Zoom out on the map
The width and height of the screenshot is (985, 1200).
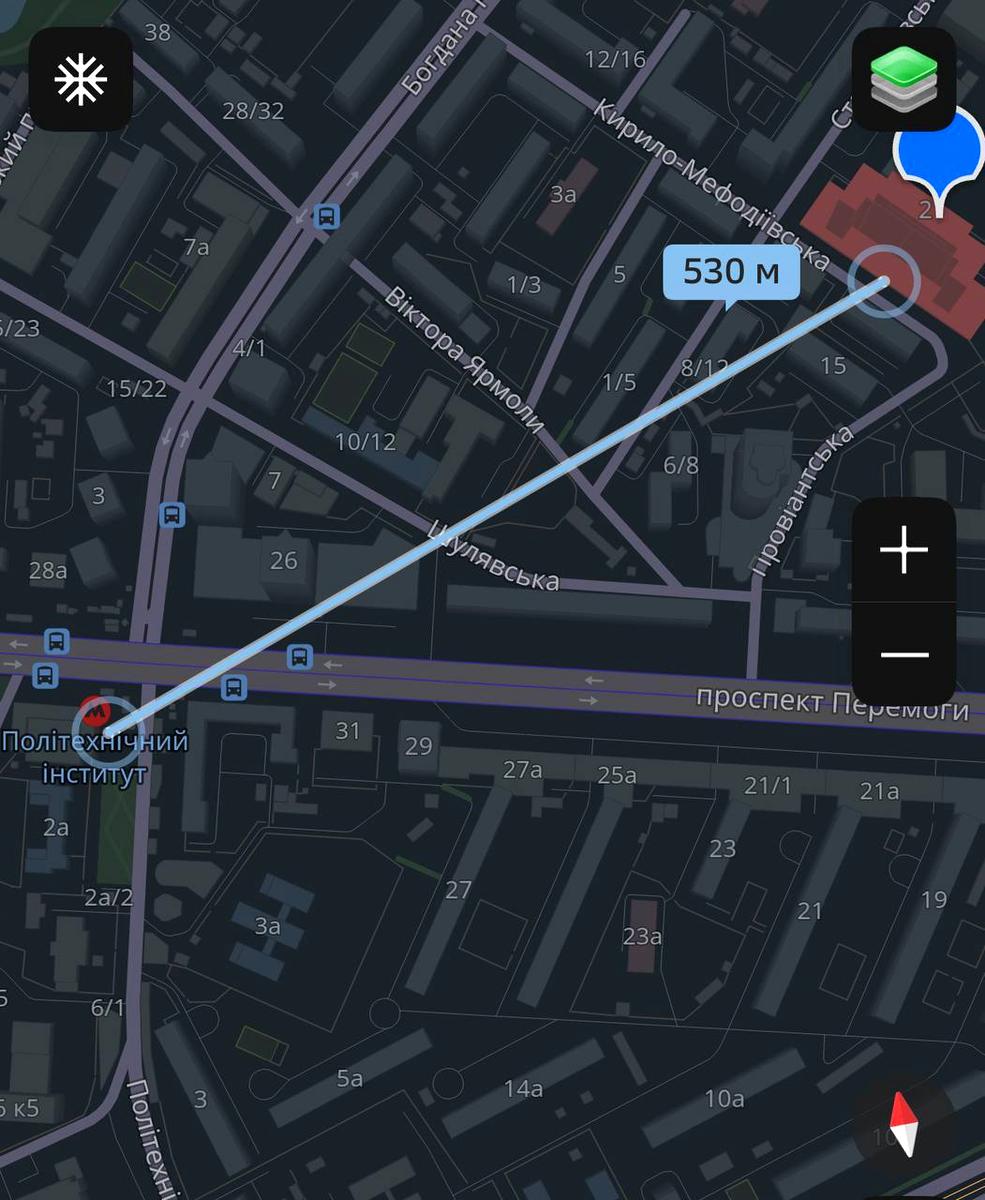(x=904, y=655)
